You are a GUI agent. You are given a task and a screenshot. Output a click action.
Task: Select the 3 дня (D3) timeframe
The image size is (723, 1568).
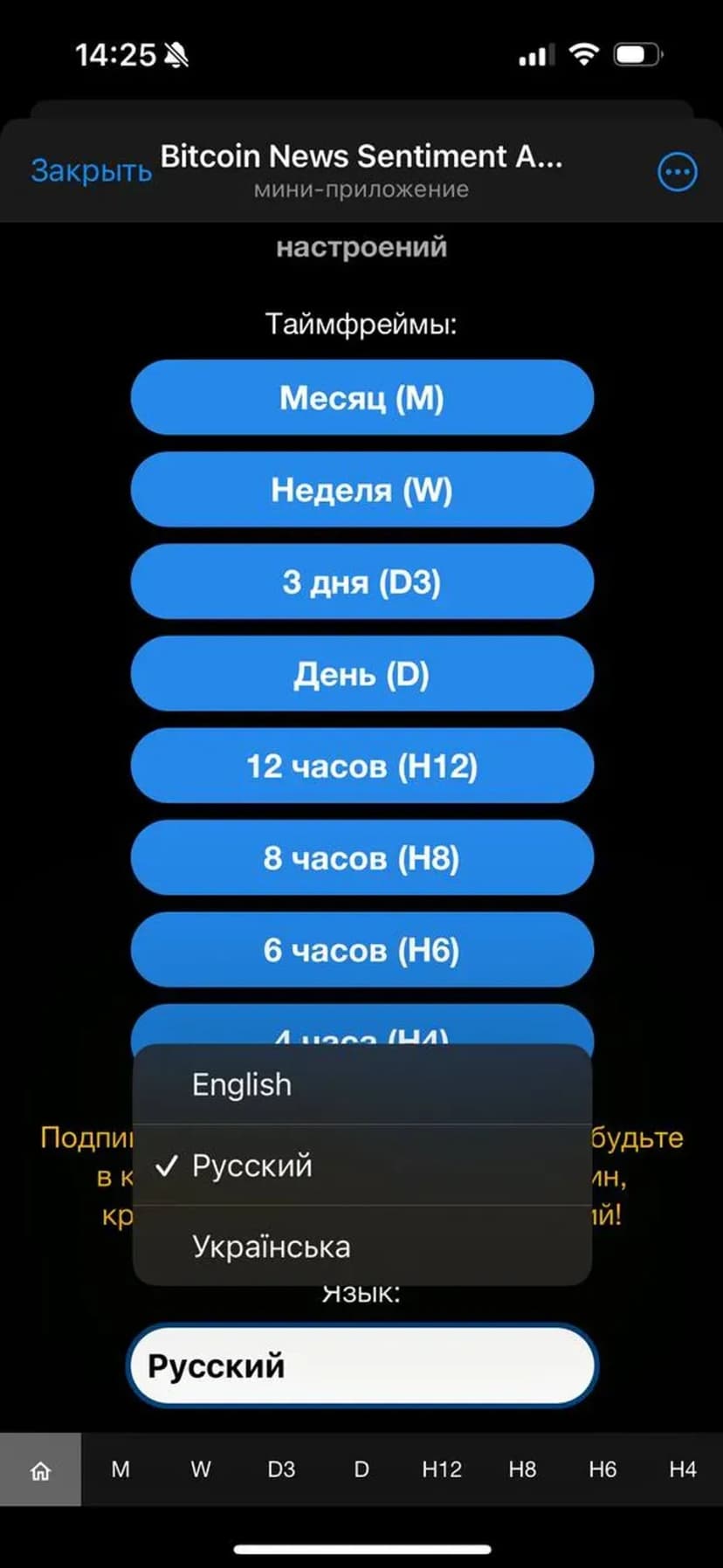(x=361, y=582)
